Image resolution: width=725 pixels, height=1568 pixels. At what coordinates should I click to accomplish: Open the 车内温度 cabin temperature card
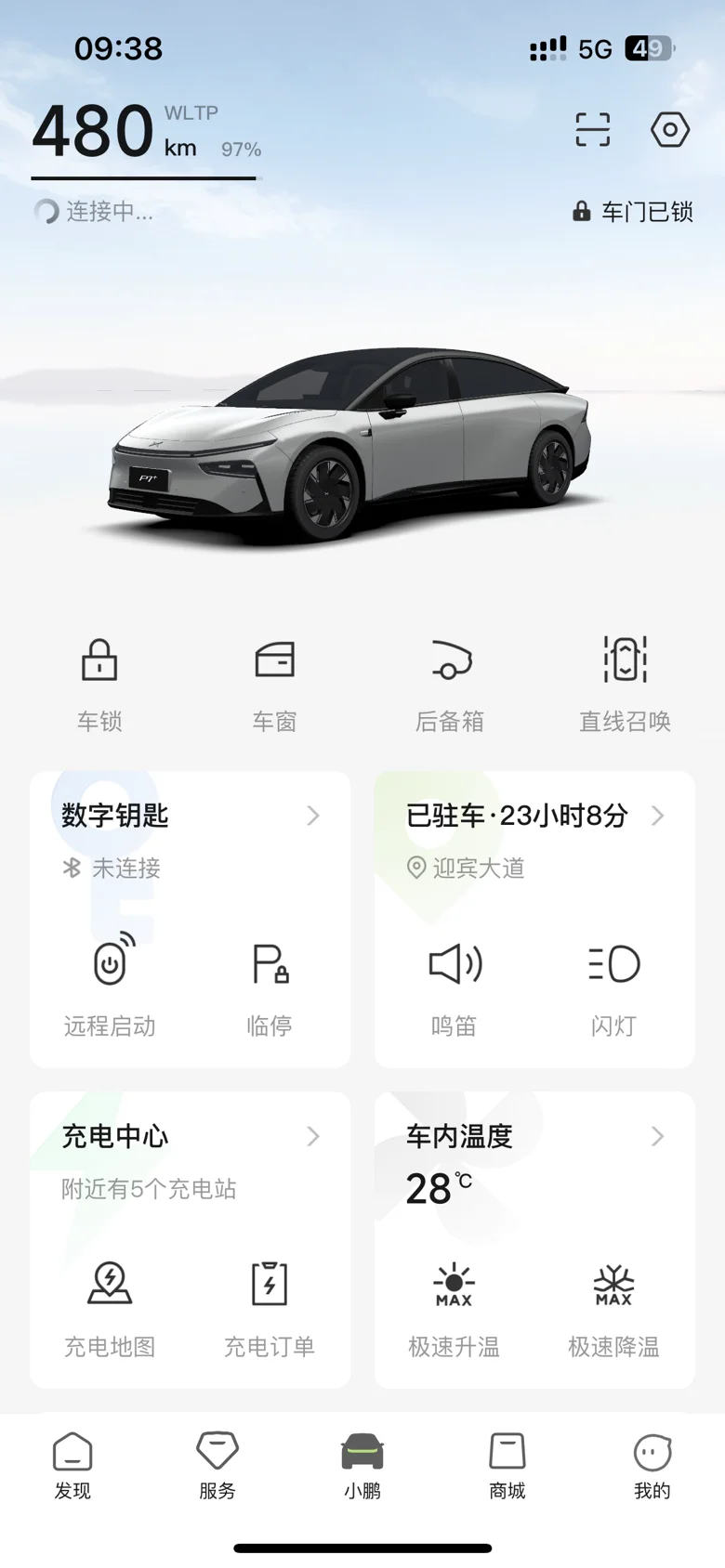tap(534, 1136)
